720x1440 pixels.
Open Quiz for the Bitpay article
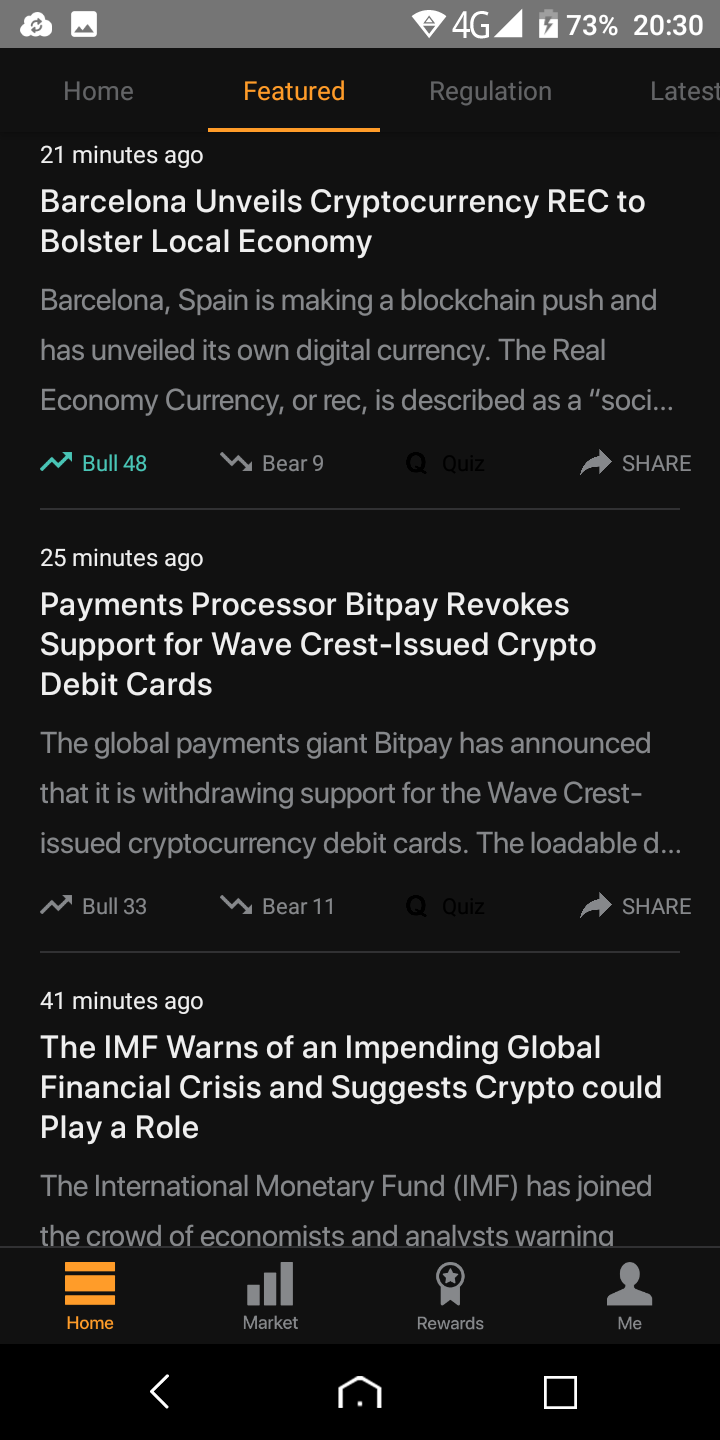pyautogui.click(x=446, y=906)
